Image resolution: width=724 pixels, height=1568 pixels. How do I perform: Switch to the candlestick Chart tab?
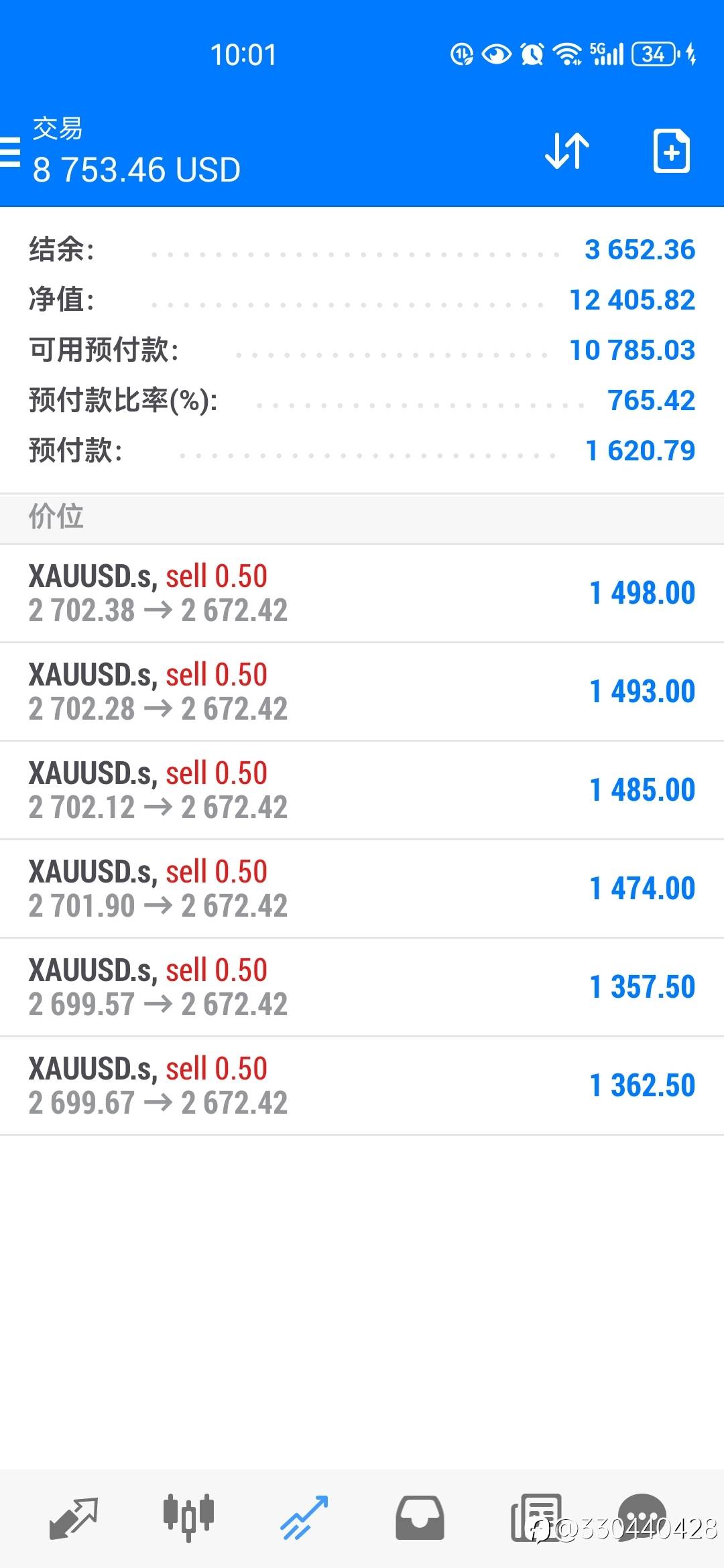188,1517
